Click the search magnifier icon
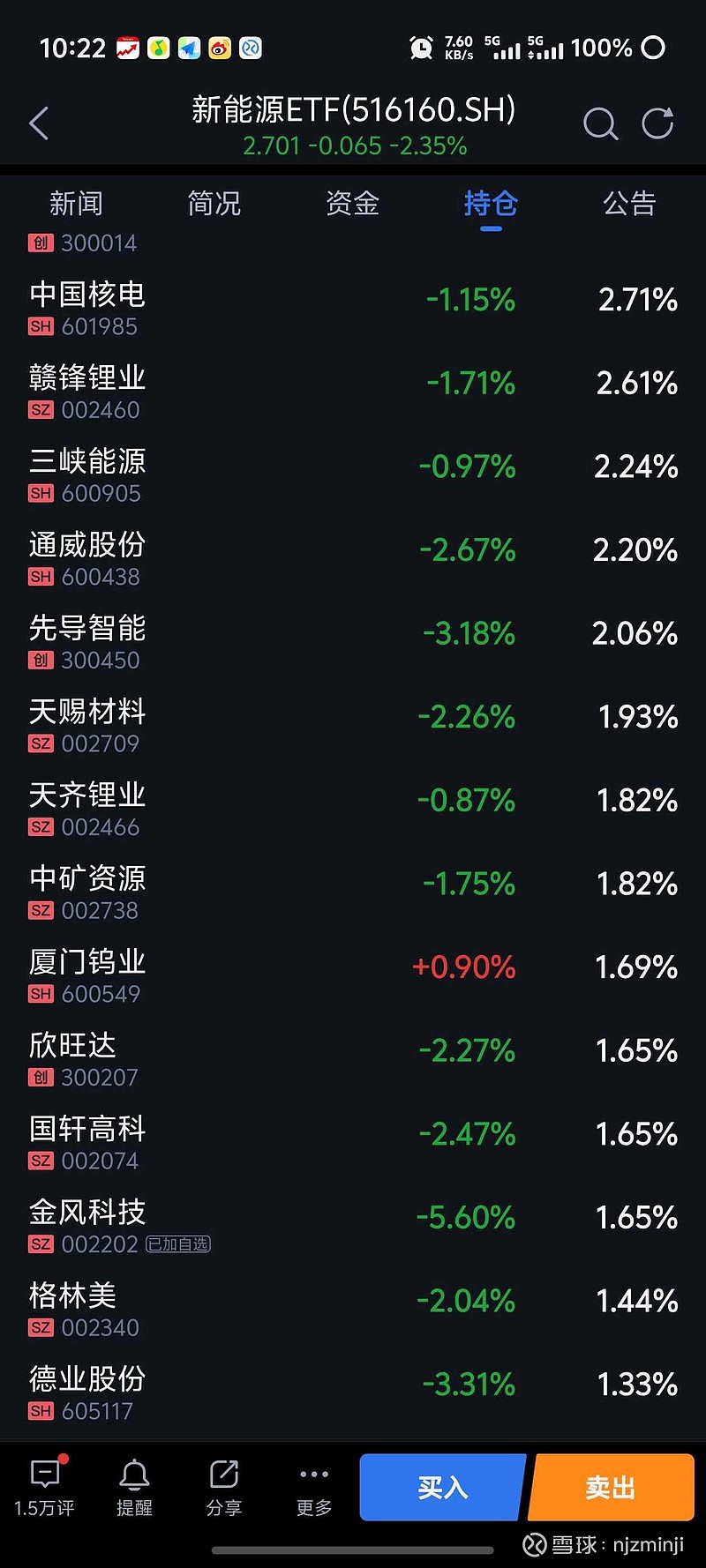 coord(601,124)
